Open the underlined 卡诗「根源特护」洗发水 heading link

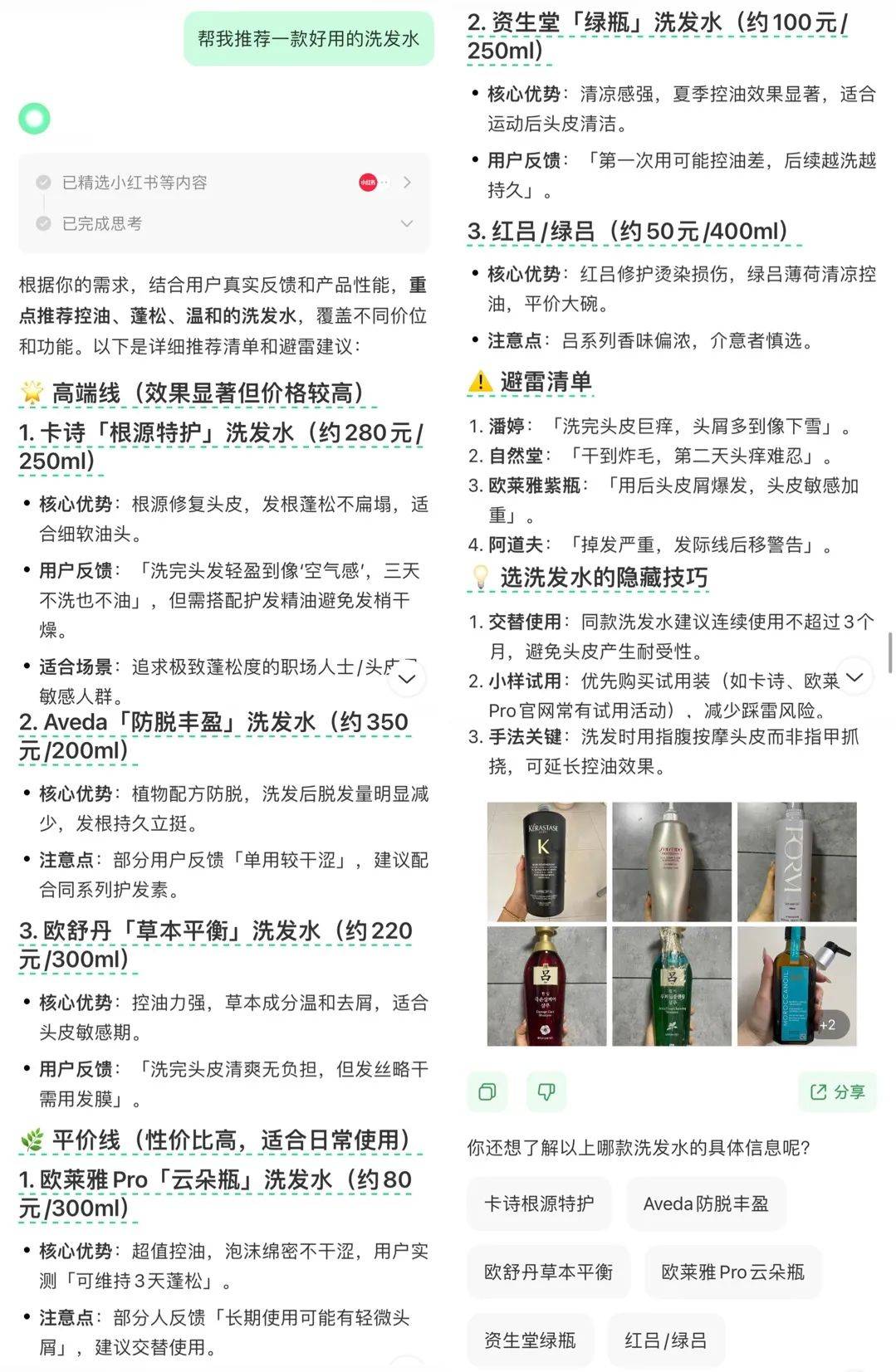pos(221,447)
